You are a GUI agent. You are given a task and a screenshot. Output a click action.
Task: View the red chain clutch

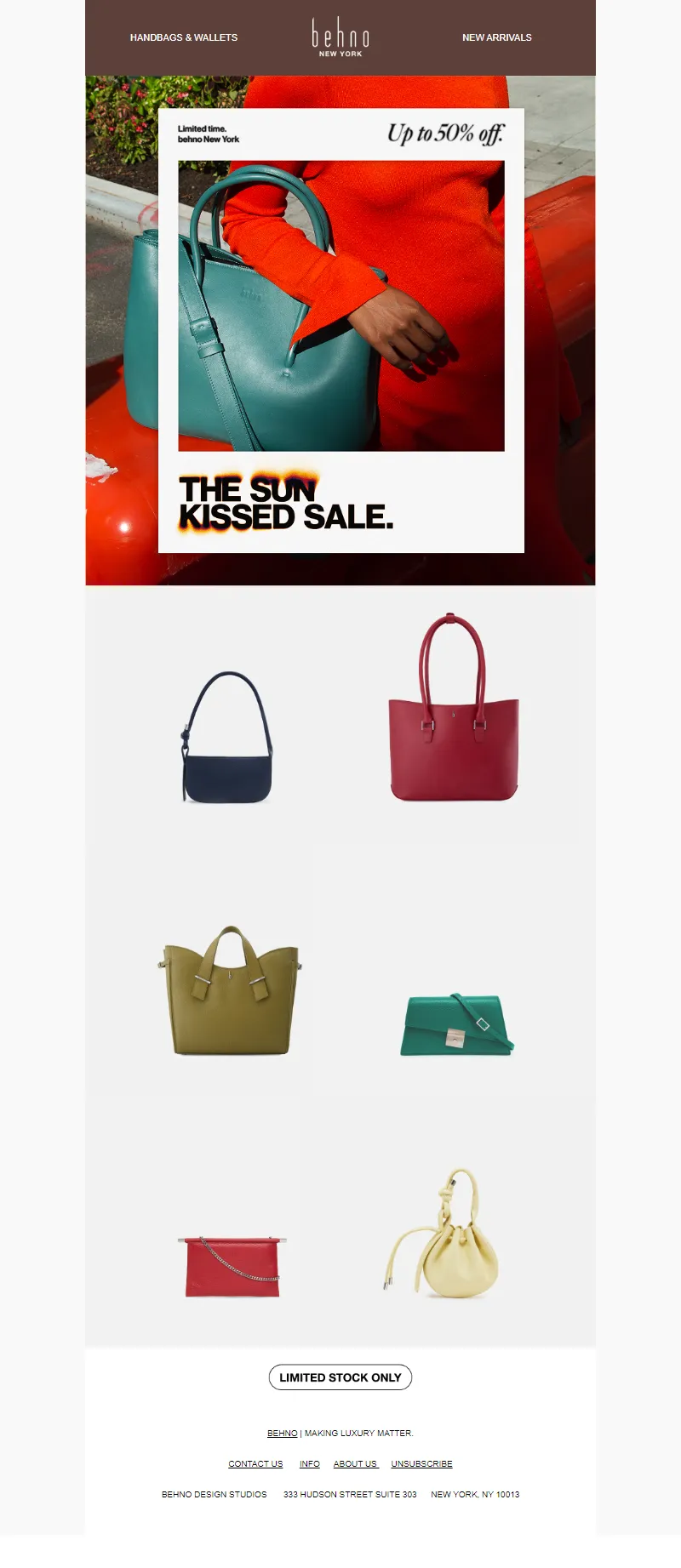(232, 1266)
